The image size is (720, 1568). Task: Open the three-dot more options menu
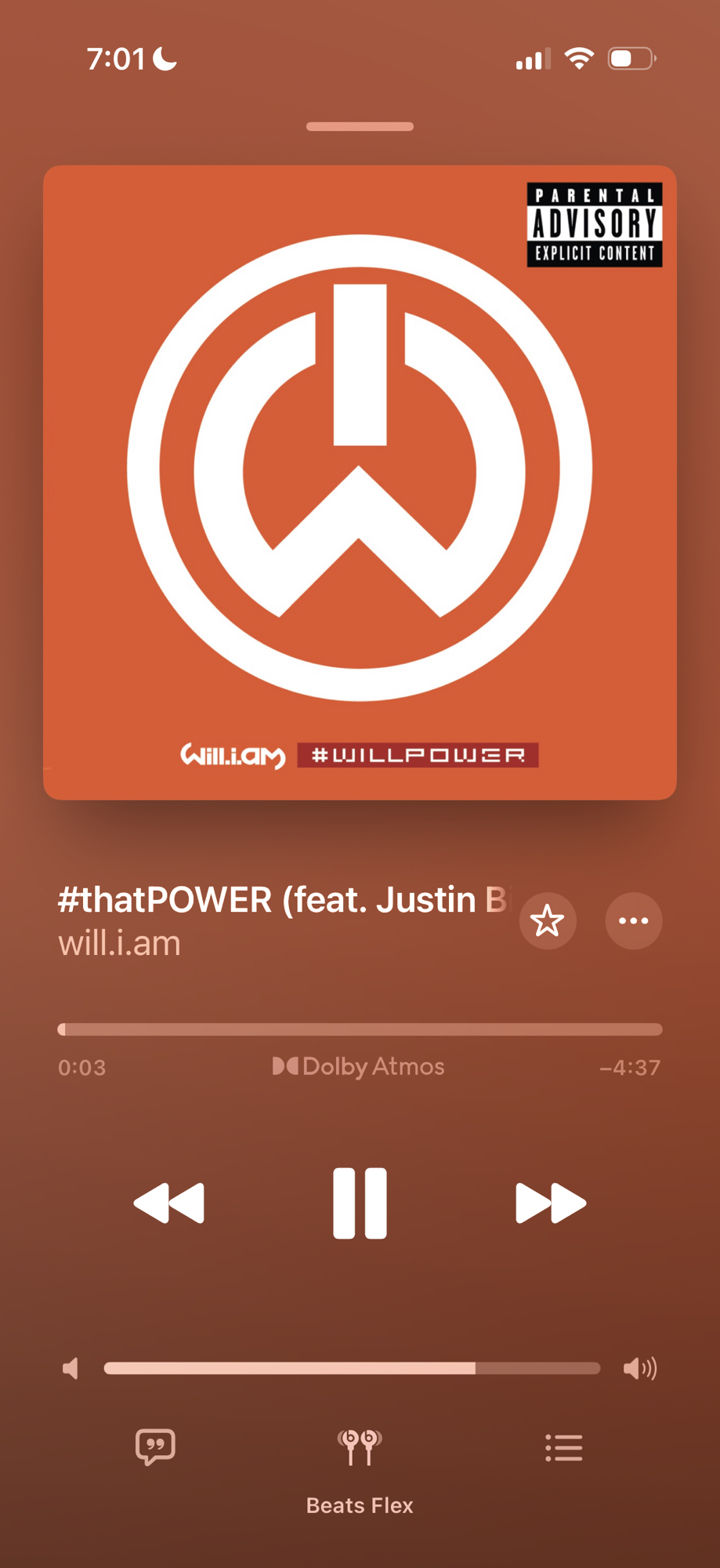click(x=633, y=921)
